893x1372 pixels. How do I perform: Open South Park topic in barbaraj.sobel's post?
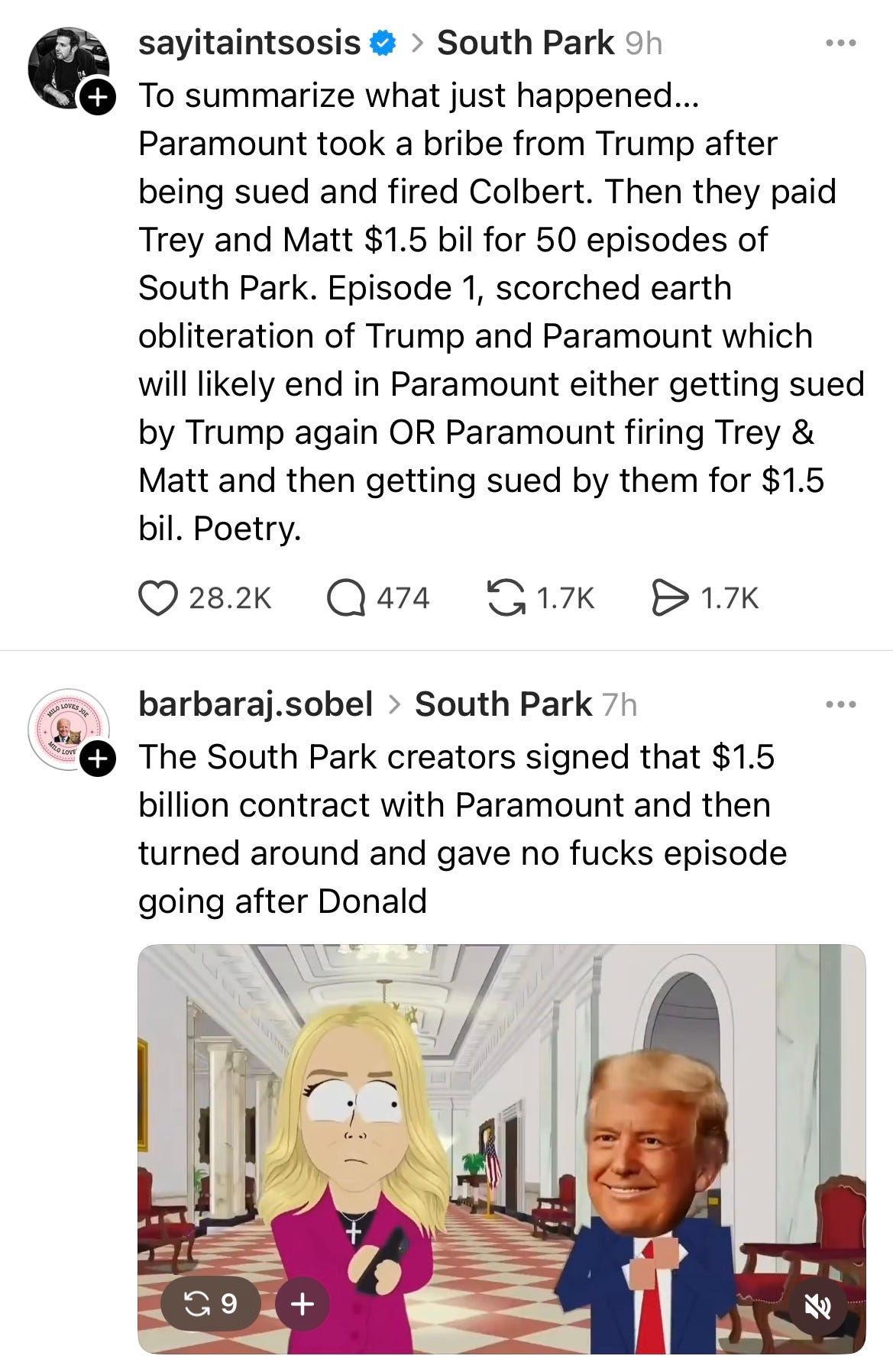coord(503,704)
